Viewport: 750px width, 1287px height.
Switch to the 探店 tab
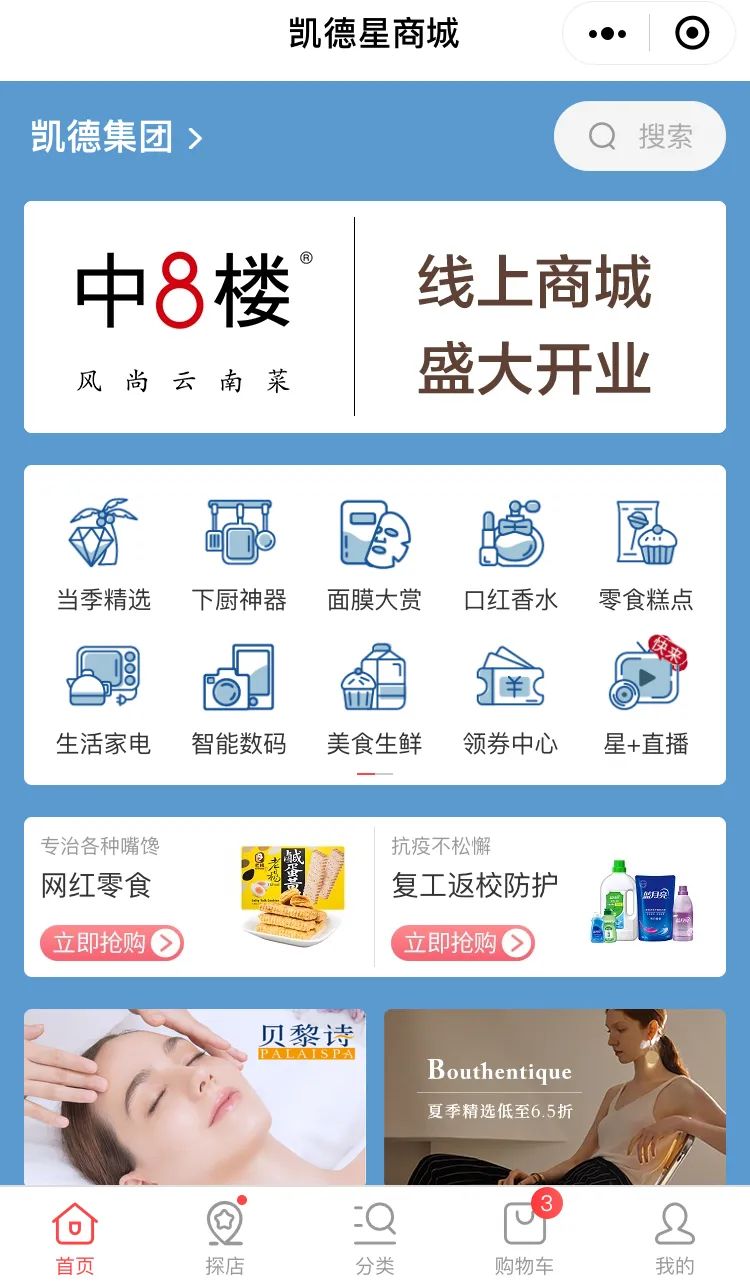coord(225,1236)
